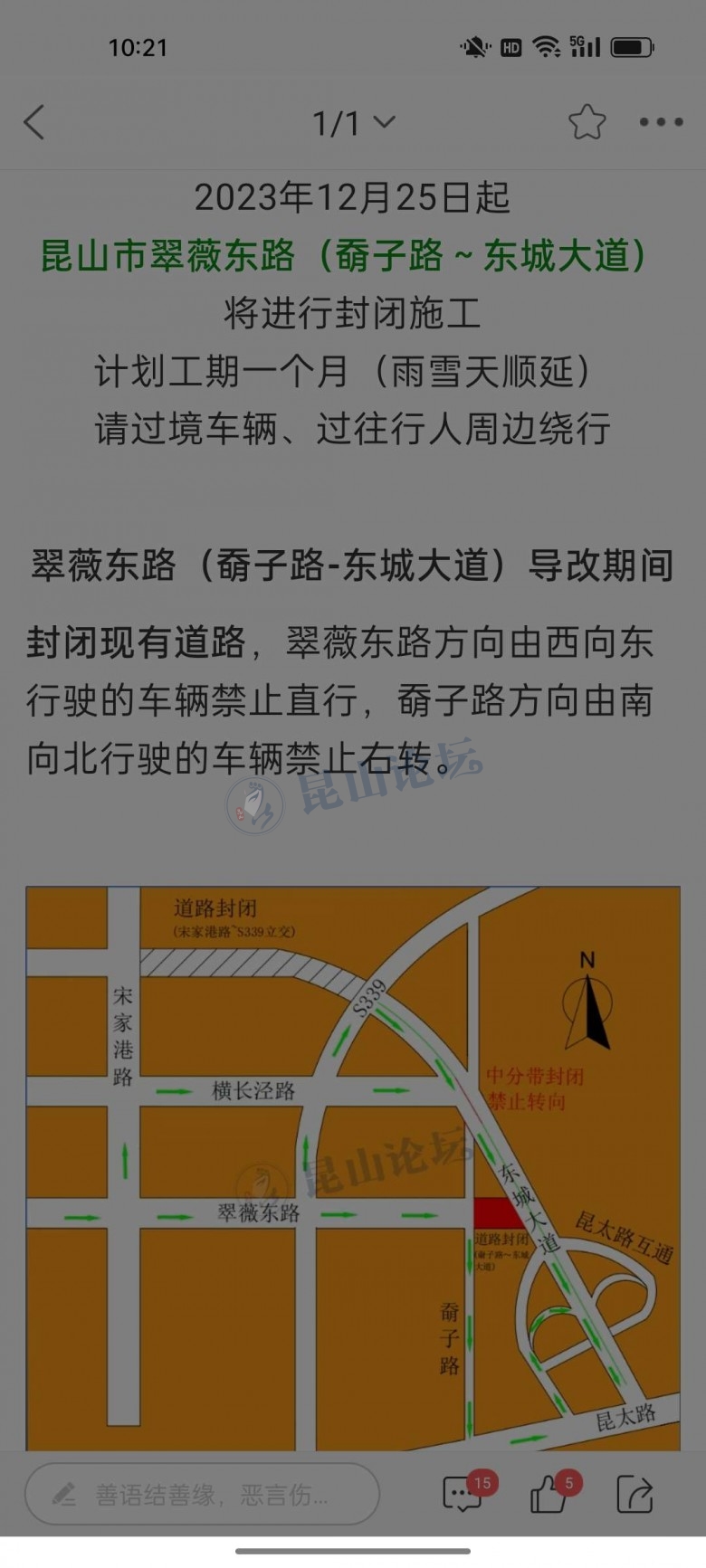Favorite this post with the star icon
Viewport: 706px width, 1568px height.
[x=587, y=122]
